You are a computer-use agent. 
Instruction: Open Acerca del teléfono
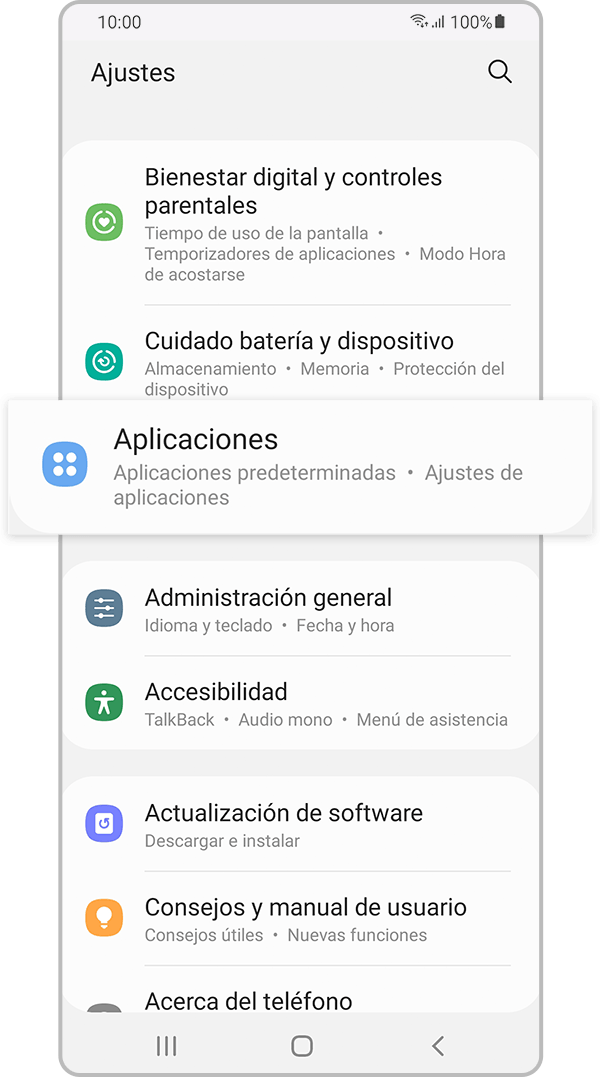[300, 1000]
